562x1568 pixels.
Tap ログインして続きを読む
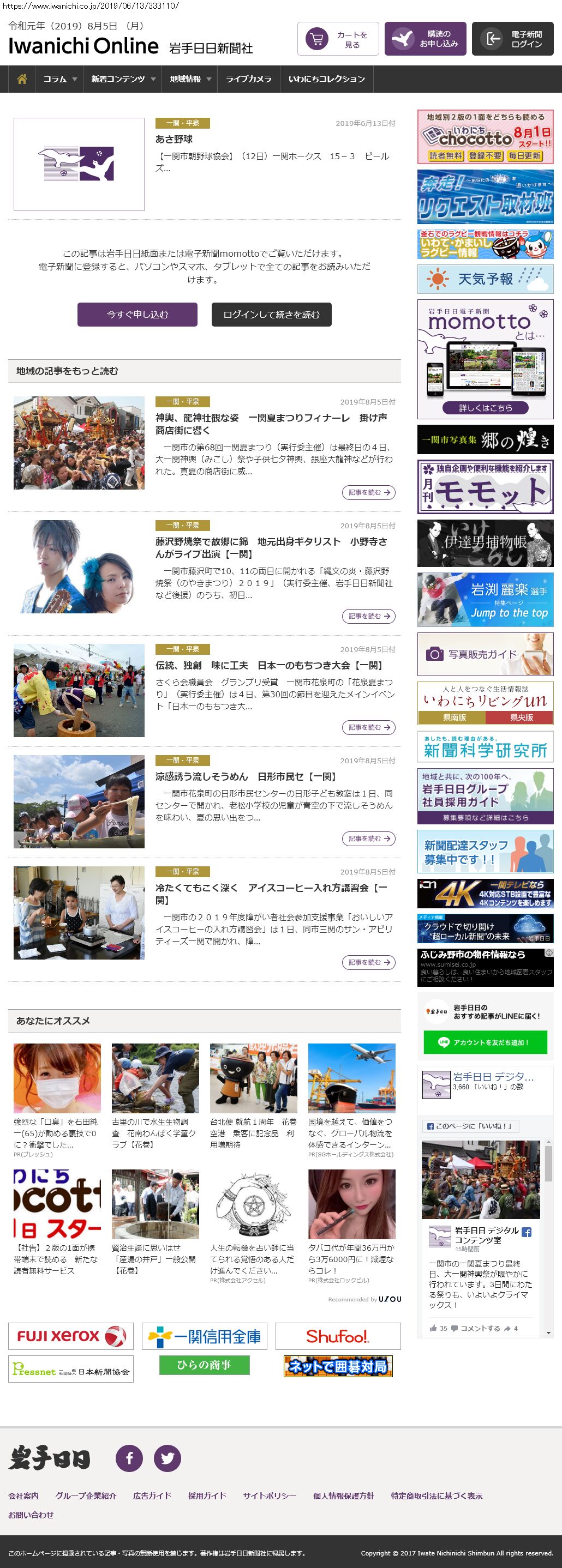271,315
